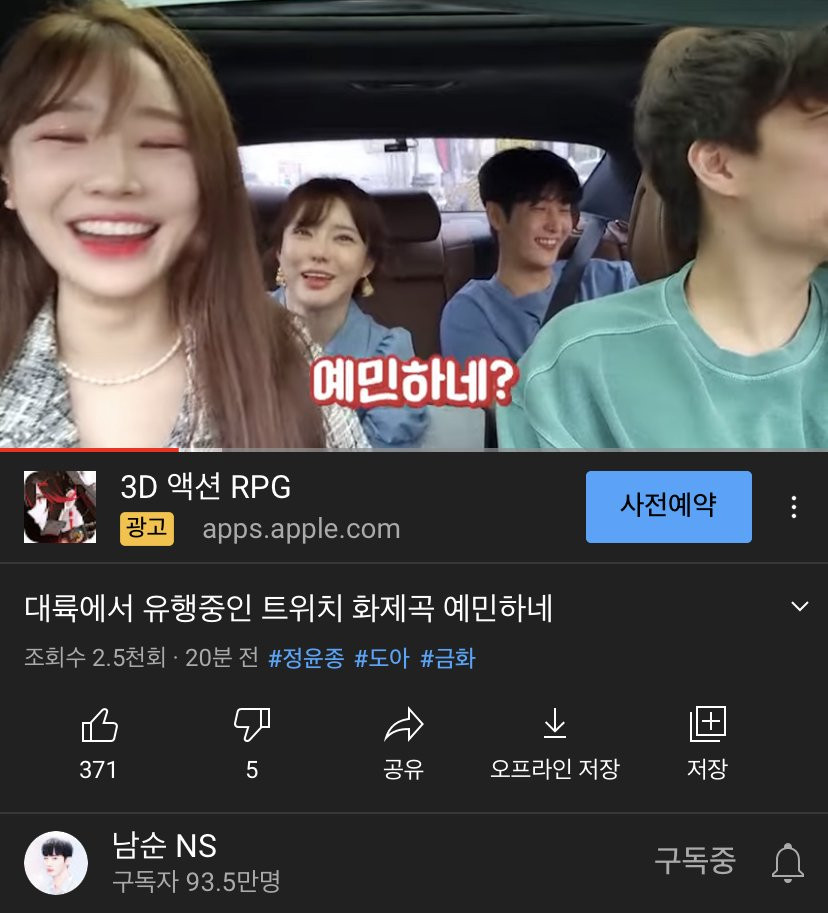Open the #정윤종 hashtag
This screenshot has width=828, height=913.
[x=306, y=659]
